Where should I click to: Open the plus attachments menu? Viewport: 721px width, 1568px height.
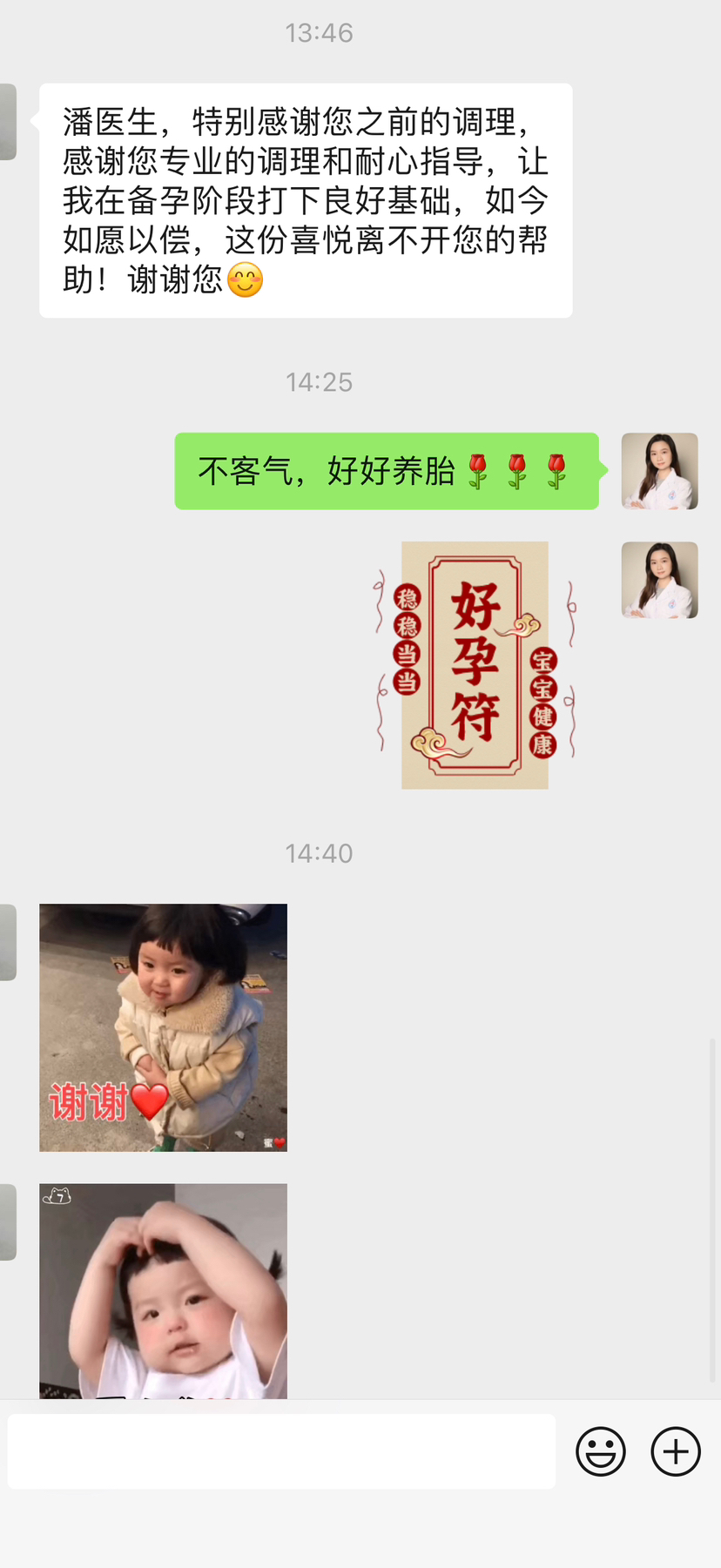click(x=676, y=1451)
